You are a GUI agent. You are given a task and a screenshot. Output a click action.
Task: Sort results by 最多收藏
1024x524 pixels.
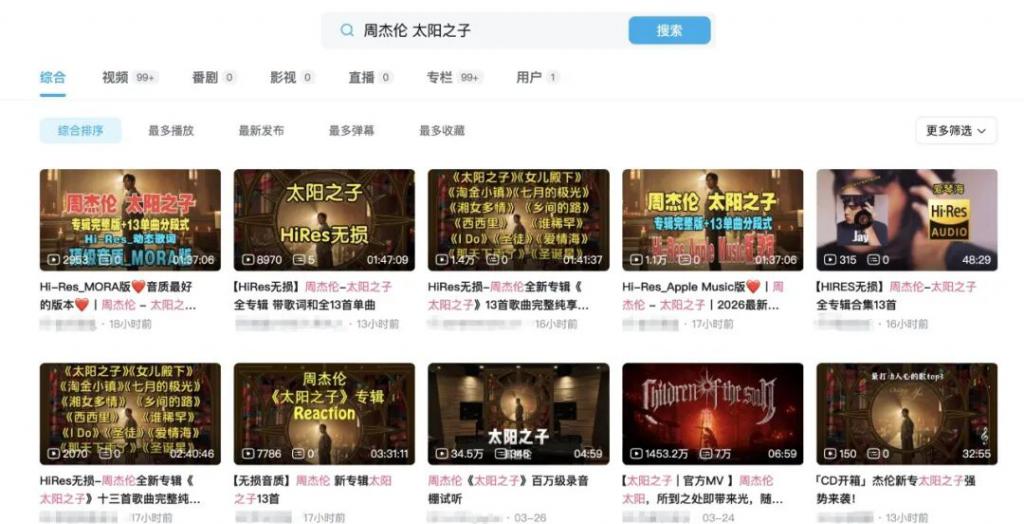442,130
